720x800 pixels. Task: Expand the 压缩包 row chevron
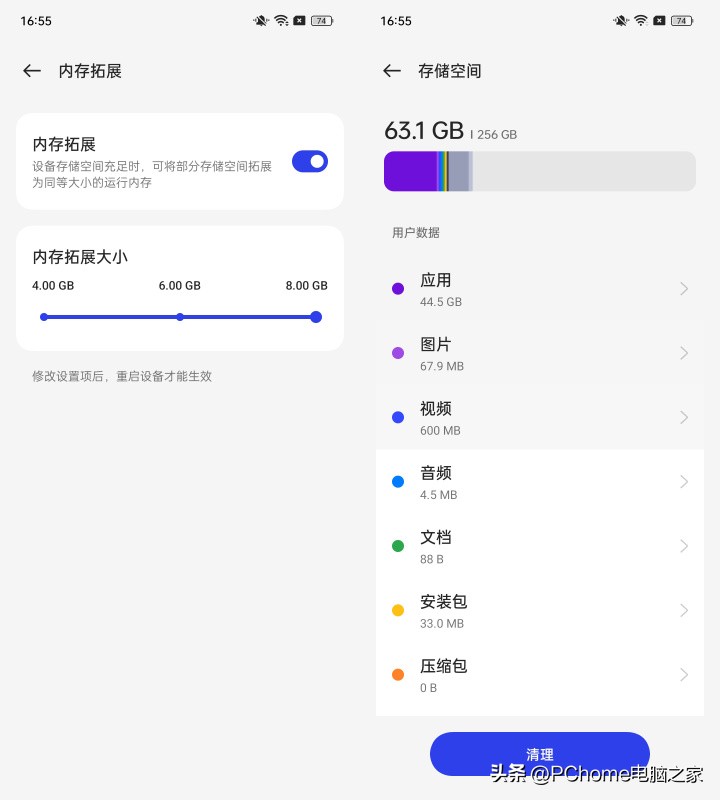click(x=685, y=675)
